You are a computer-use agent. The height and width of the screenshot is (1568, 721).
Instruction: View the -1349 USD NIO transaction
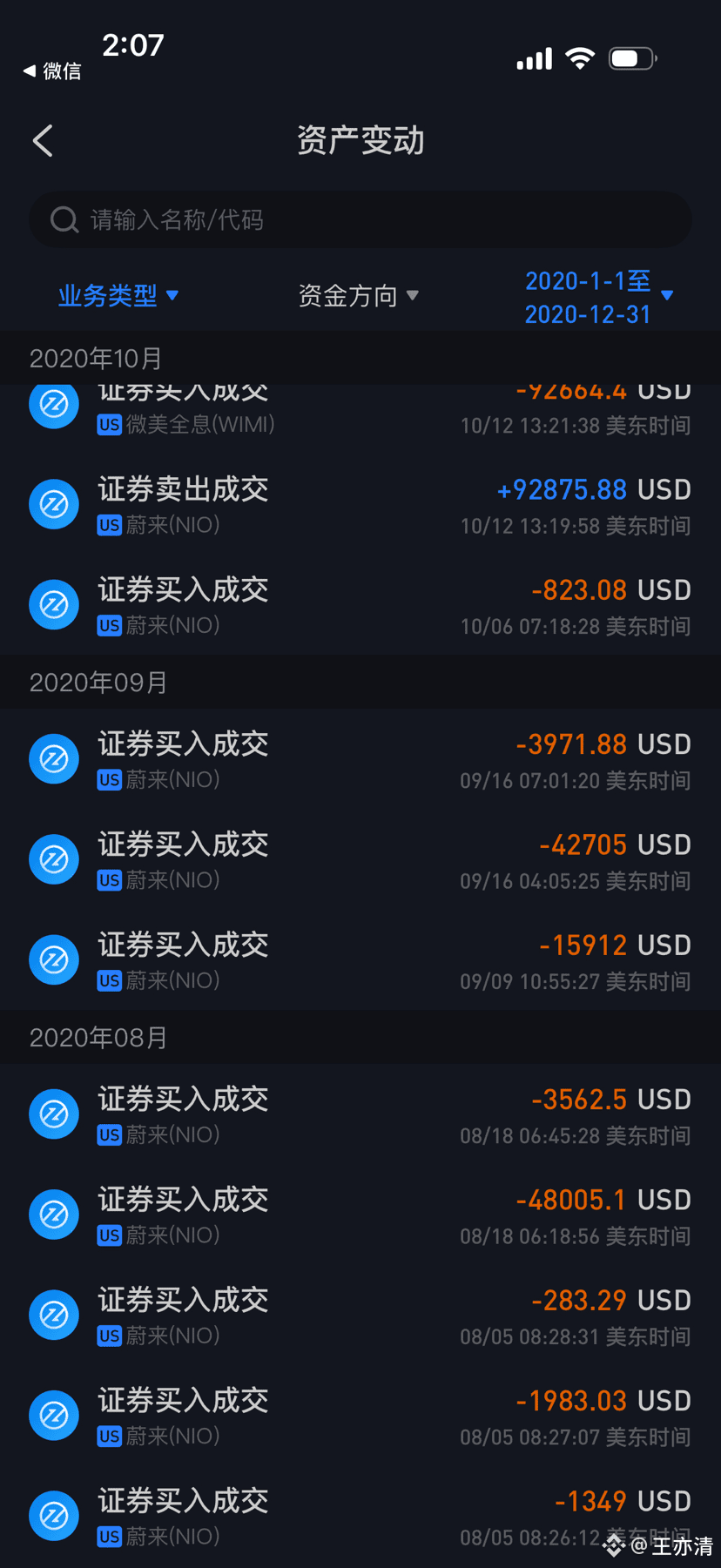click(x=360, y=1516)
